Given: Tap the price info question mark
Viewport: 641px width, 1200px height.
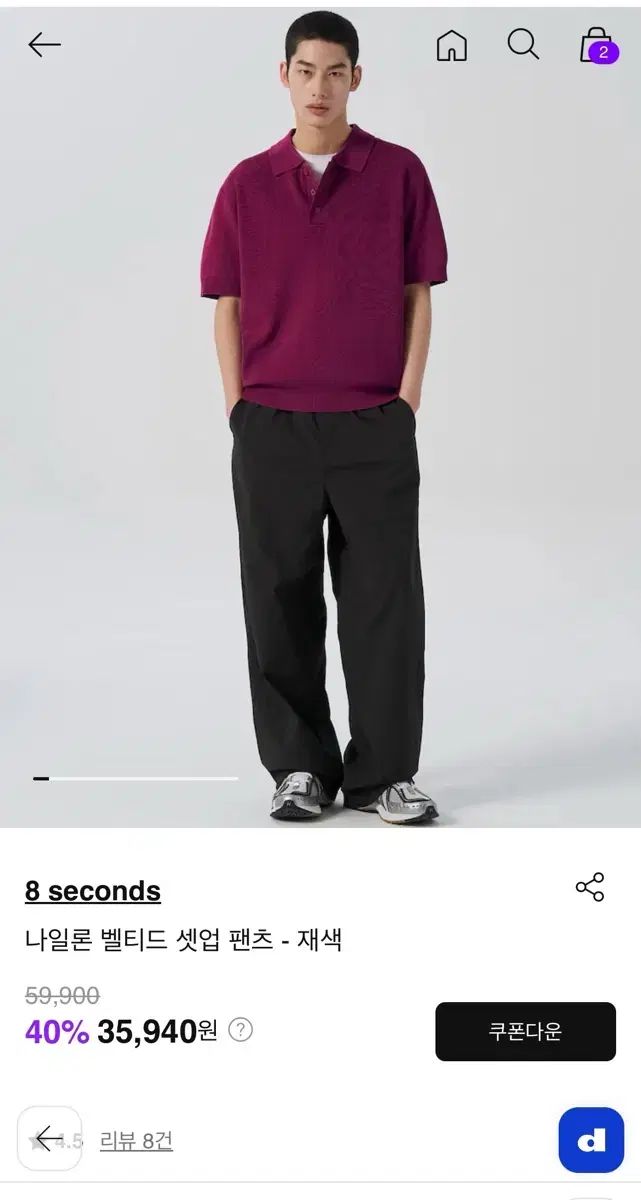Looking at the screenshot, I should point(240,1030).
